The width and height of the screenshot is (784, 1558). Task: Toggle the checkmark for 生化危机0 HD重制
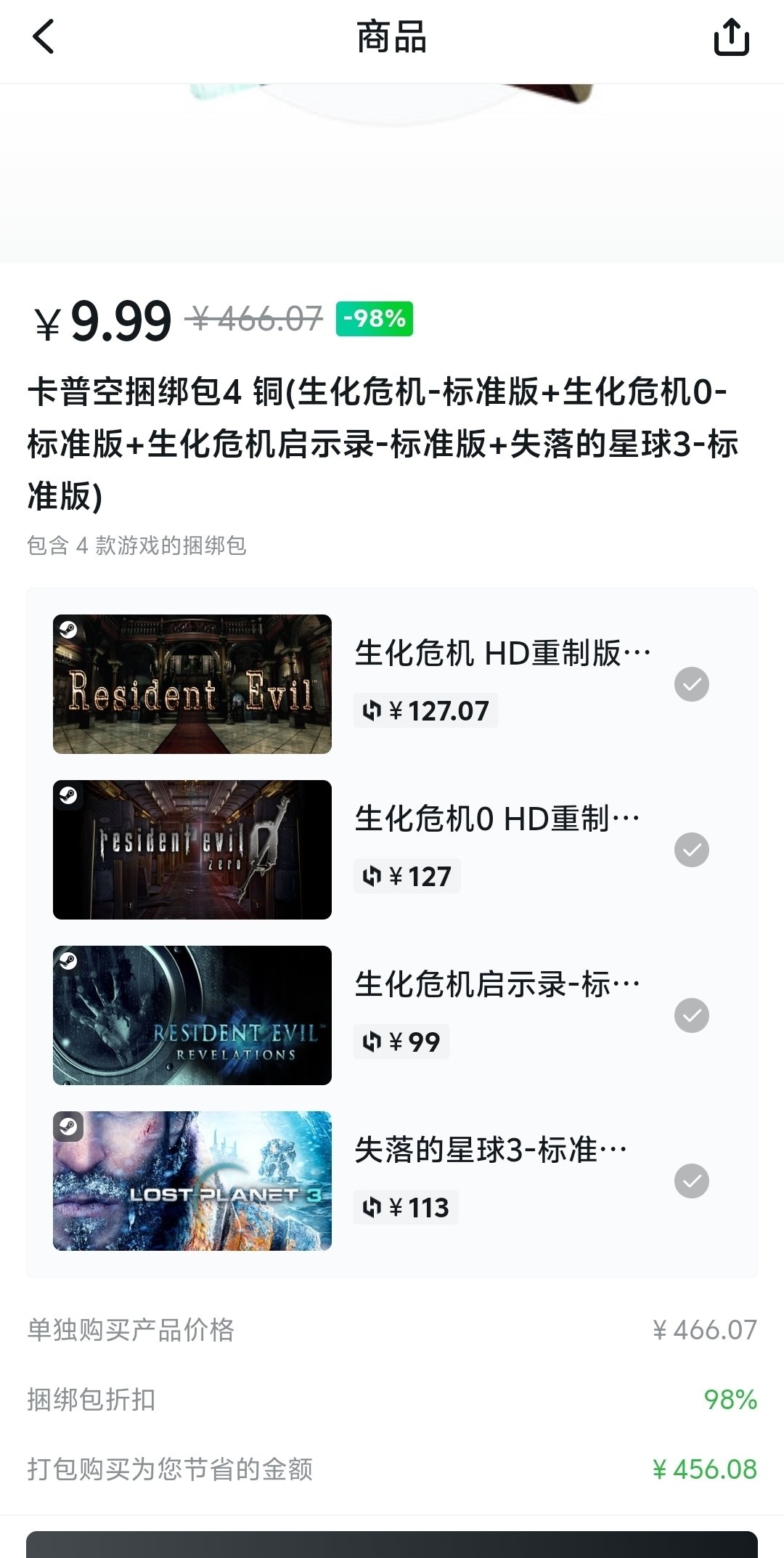[691, 850]
